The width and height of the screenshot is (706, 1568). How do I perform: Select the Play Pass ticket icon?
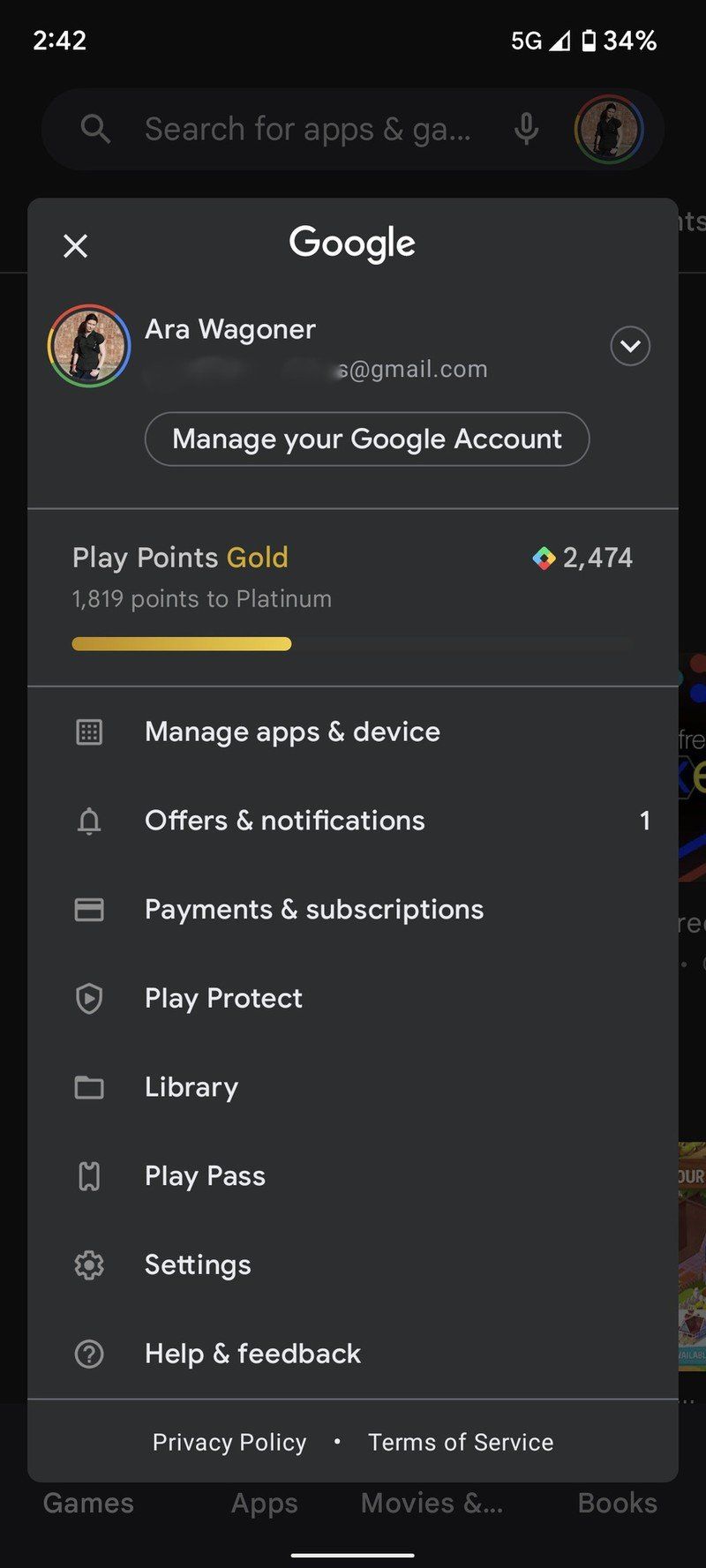click(88, 1176)
